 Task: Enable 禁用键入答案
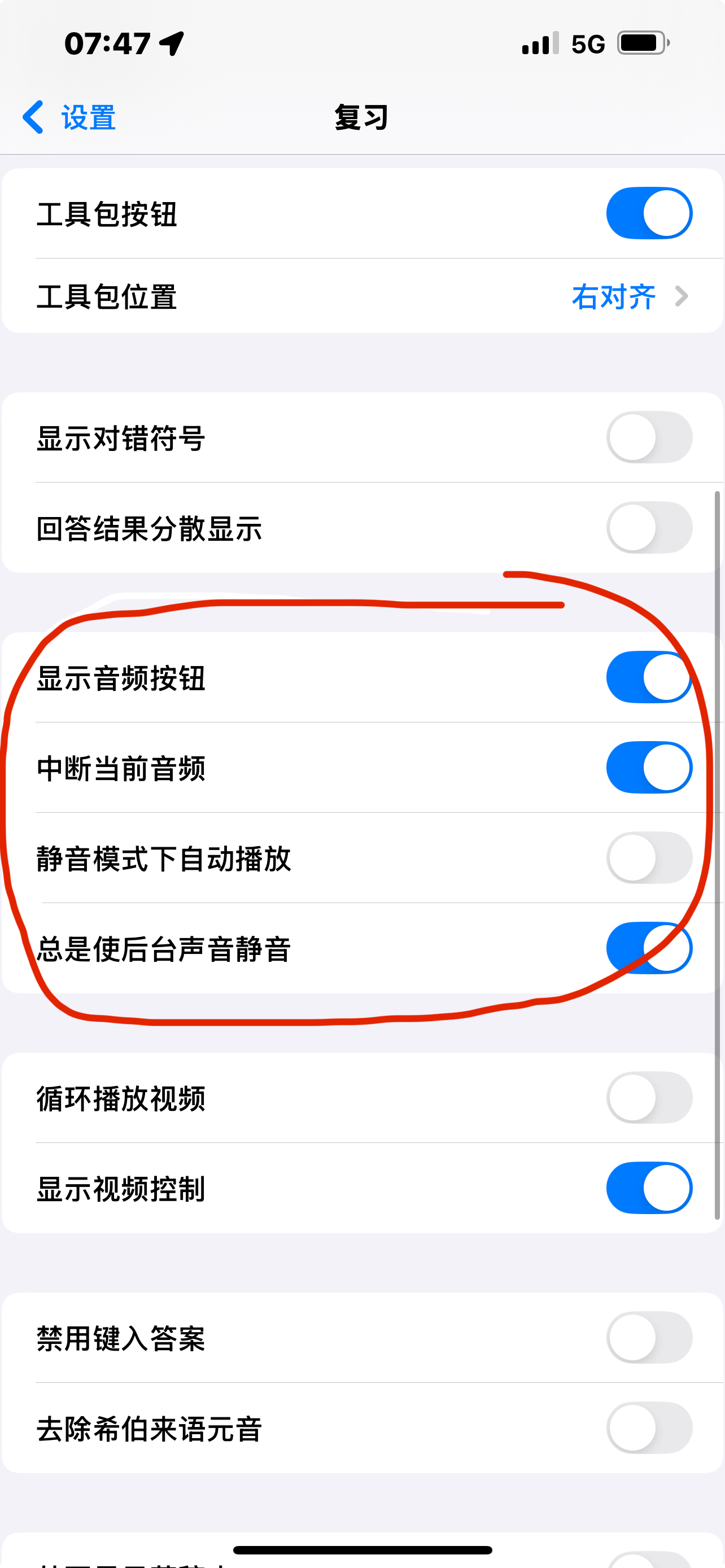(x=648, y=1337)
